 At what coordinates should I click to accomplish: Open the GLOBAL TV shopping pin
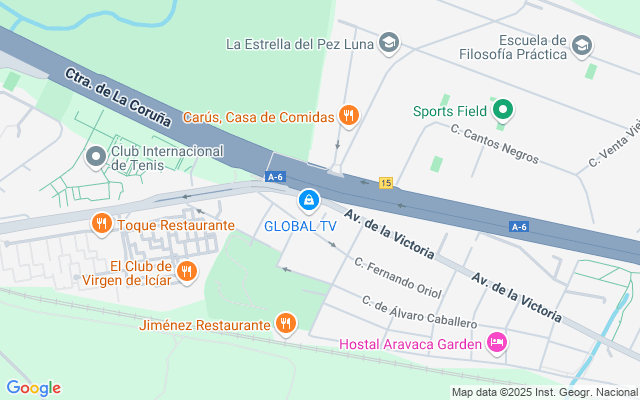pos(309,201)
